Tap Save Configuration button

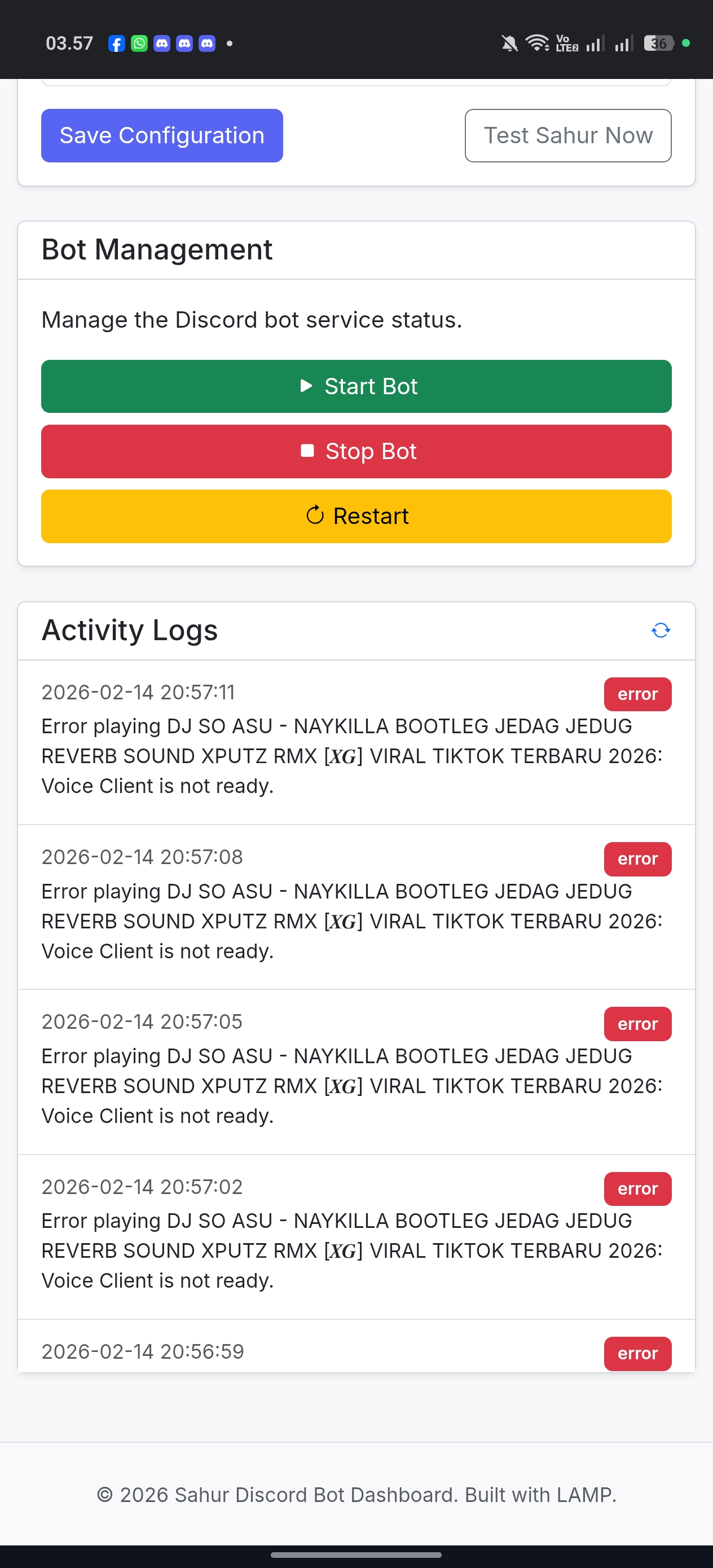(162, 136)
